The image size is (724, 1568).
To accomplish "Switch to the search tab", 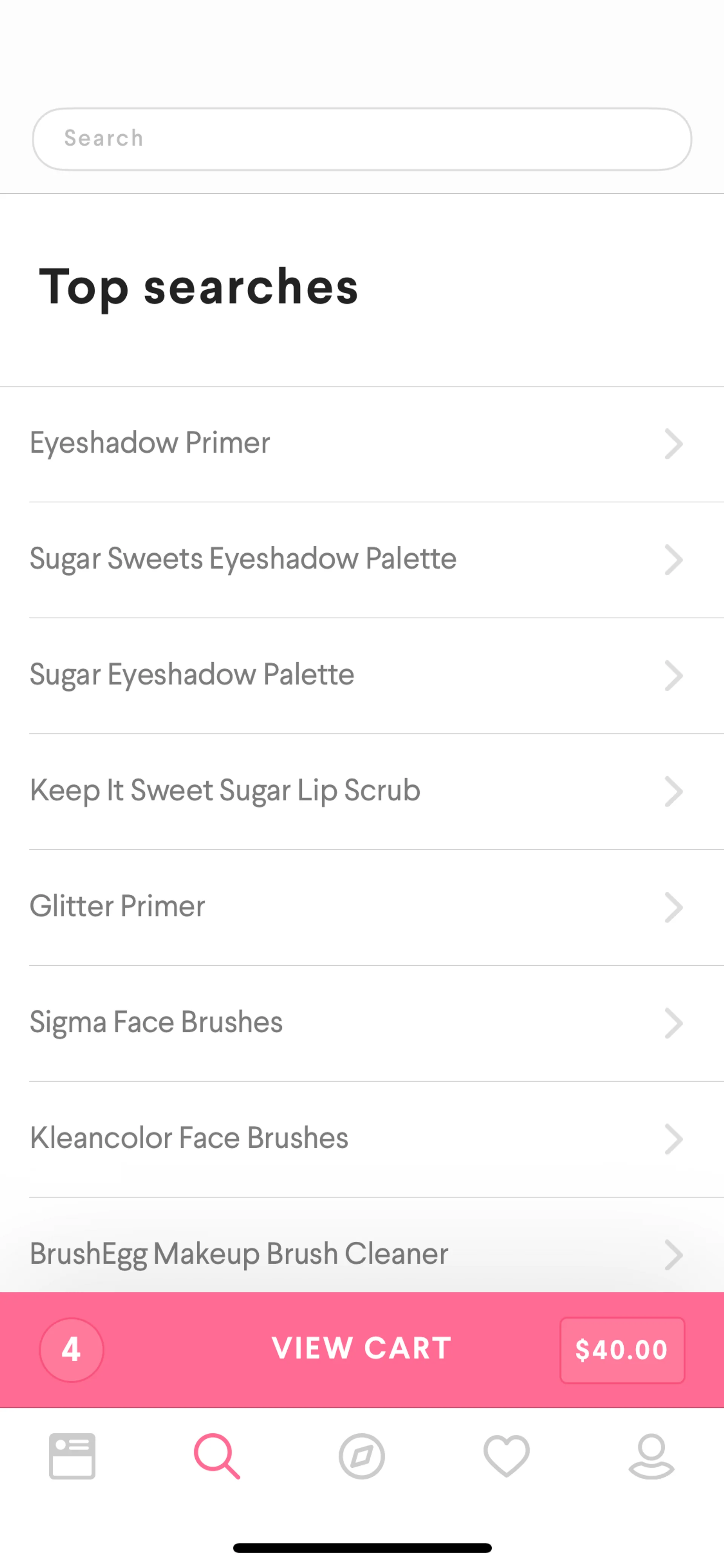I will [x=216, y=1456].
